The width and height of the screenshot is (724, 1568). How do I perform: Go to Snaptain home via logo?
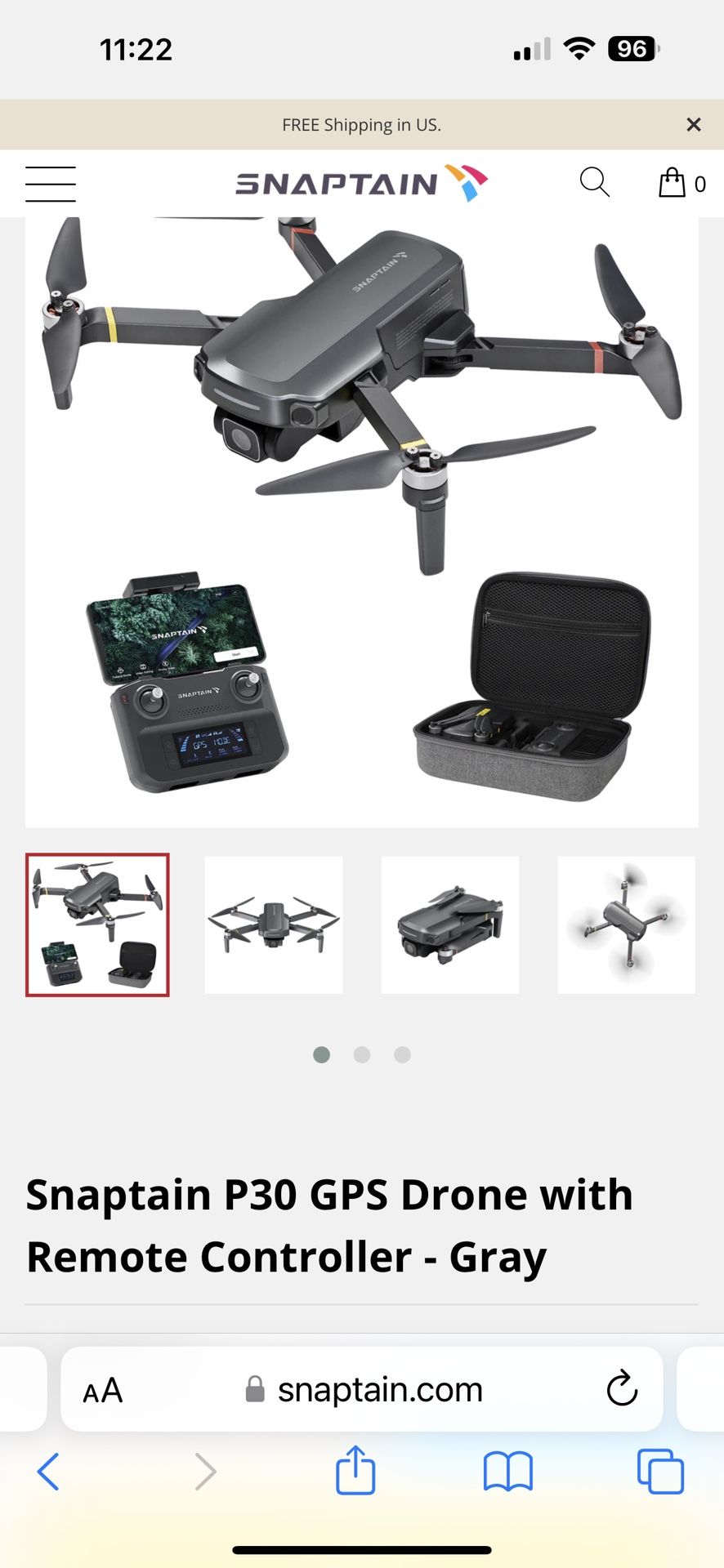click(361, 183)
